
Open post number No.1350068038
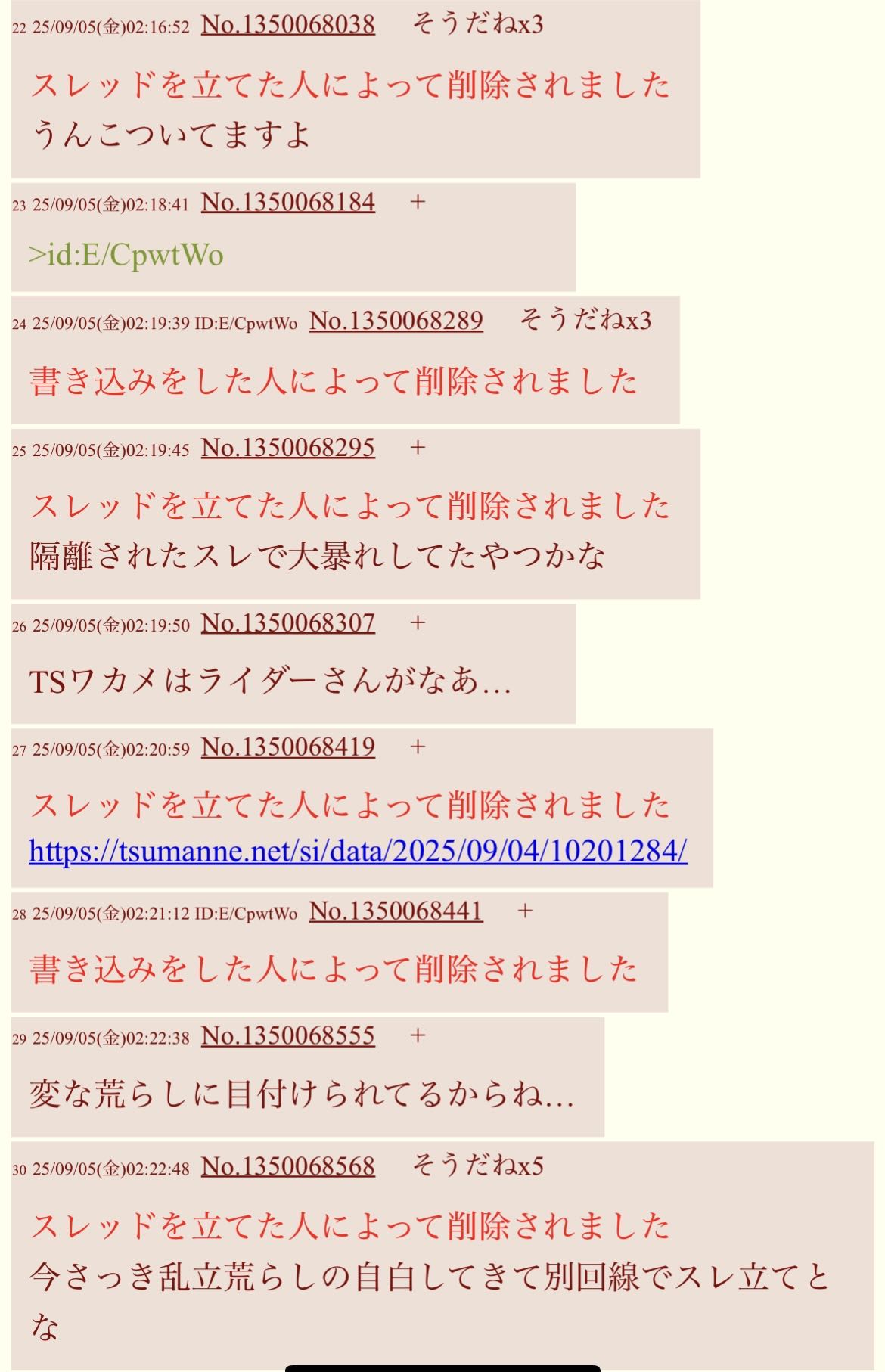287,25
